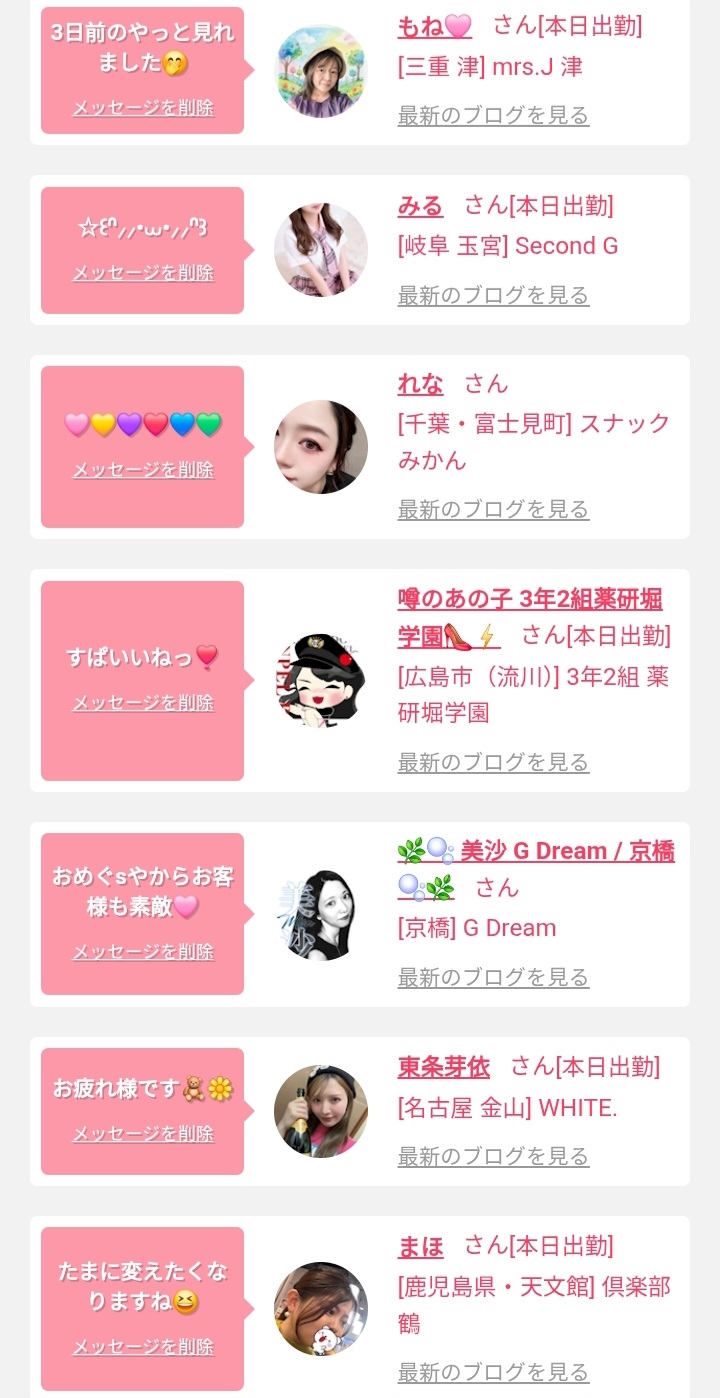The image size is (720, 1398).
Task: Delete the message sent to まほ
Action: 143,1347
